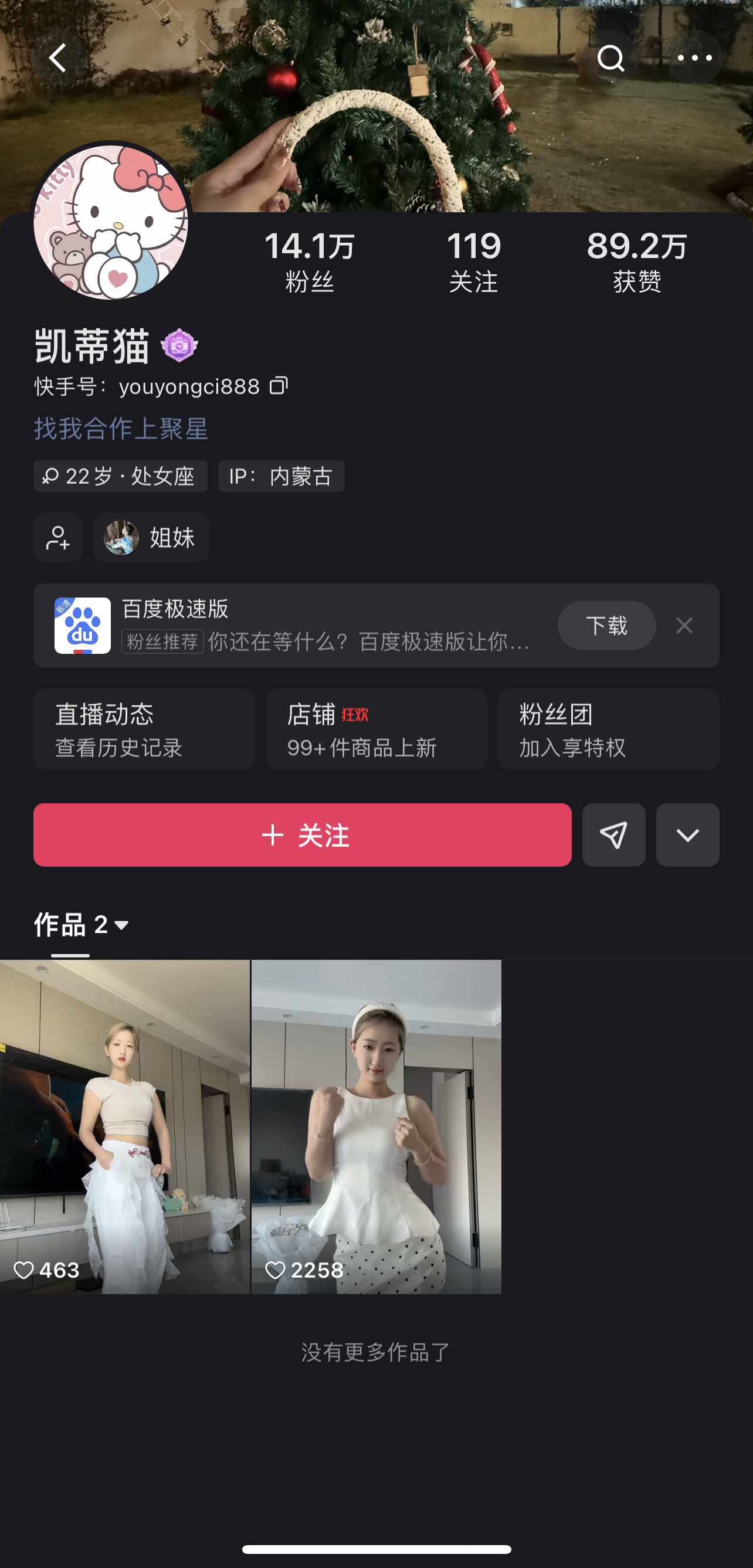Viewport: 753px width, 1568px height.
Task: Open the video with 2258 likes
Action: click(x=376, y=1126)
